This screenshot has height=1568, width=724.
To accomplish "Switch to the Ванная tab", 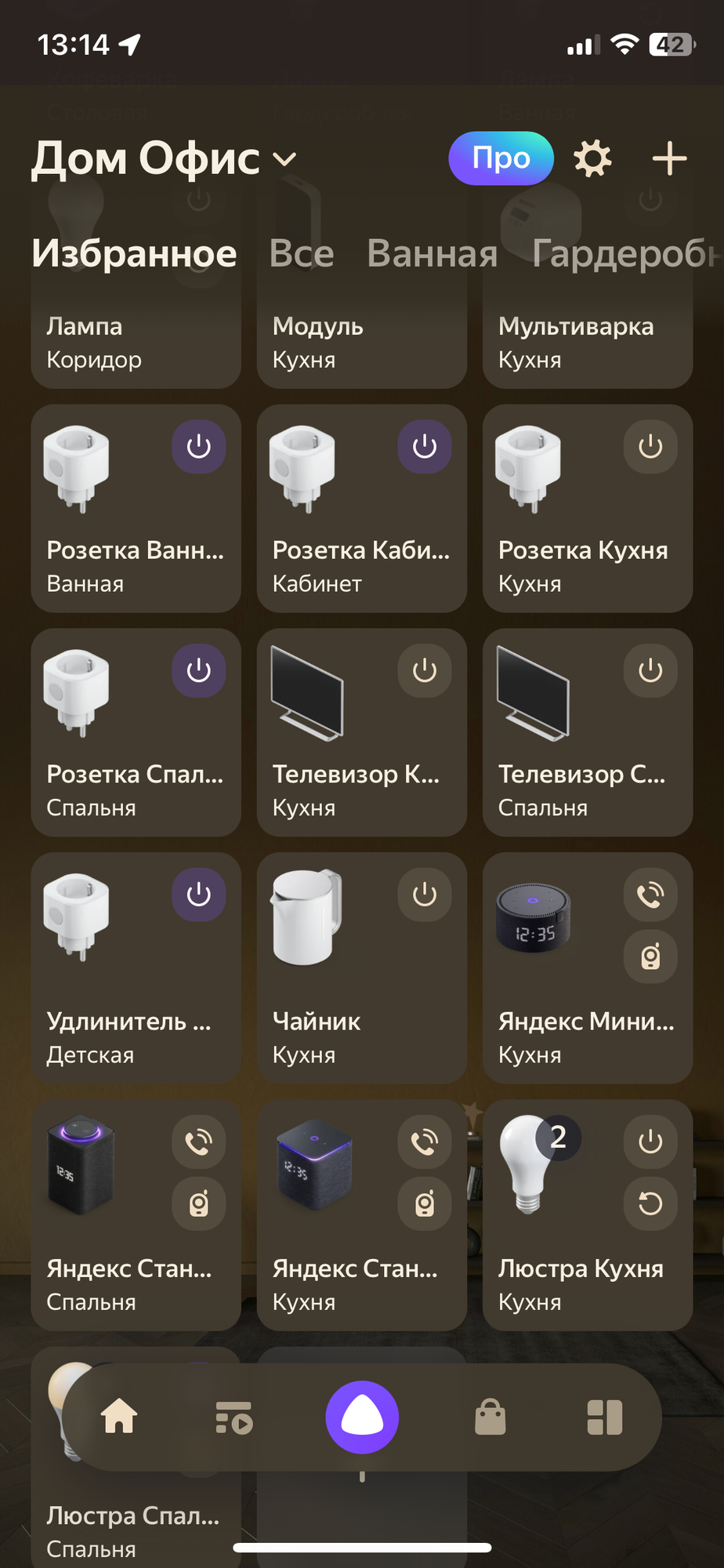I will click(432, 254).
